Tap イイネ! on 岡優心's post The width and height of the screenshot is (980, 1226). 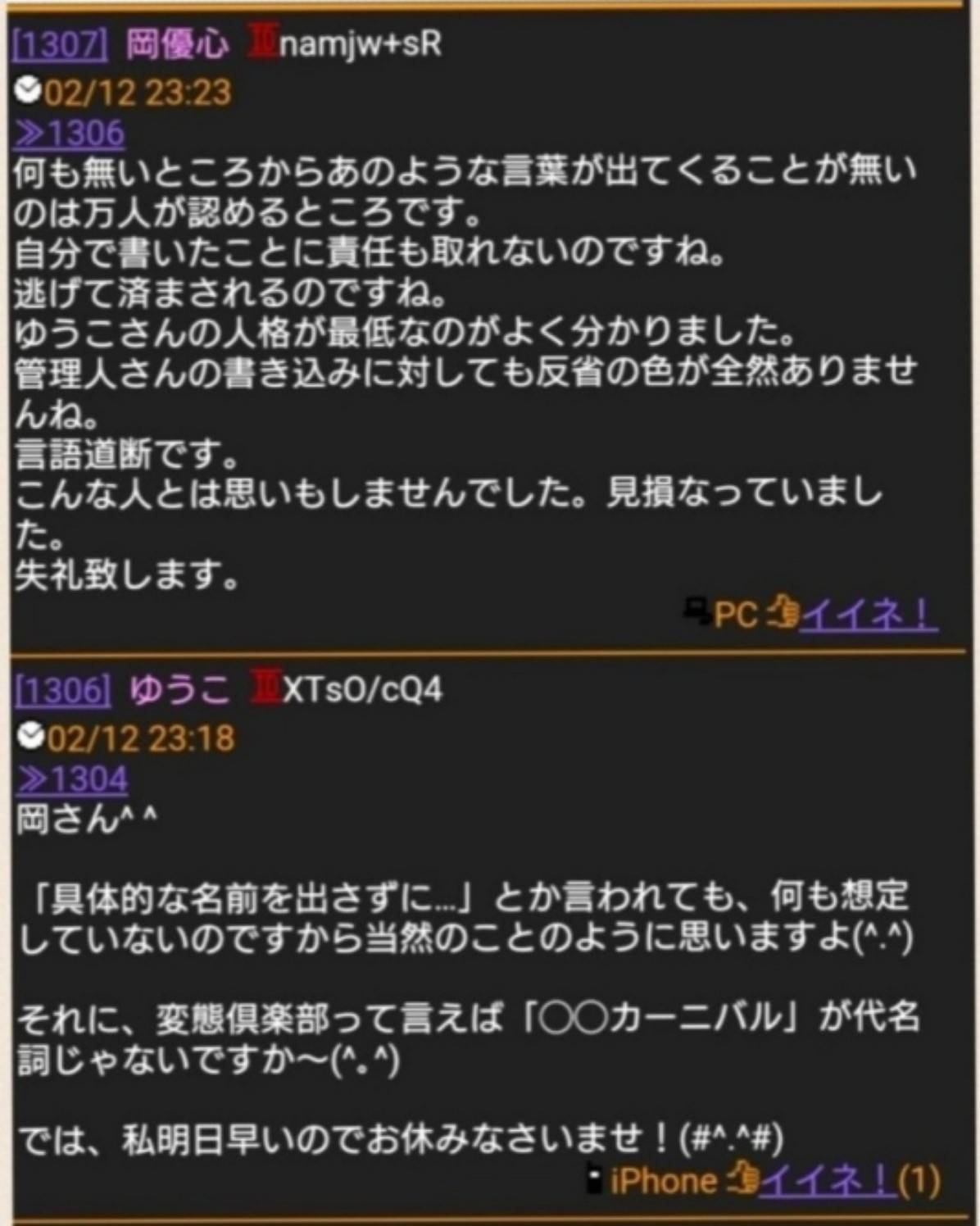pos(868,614)
